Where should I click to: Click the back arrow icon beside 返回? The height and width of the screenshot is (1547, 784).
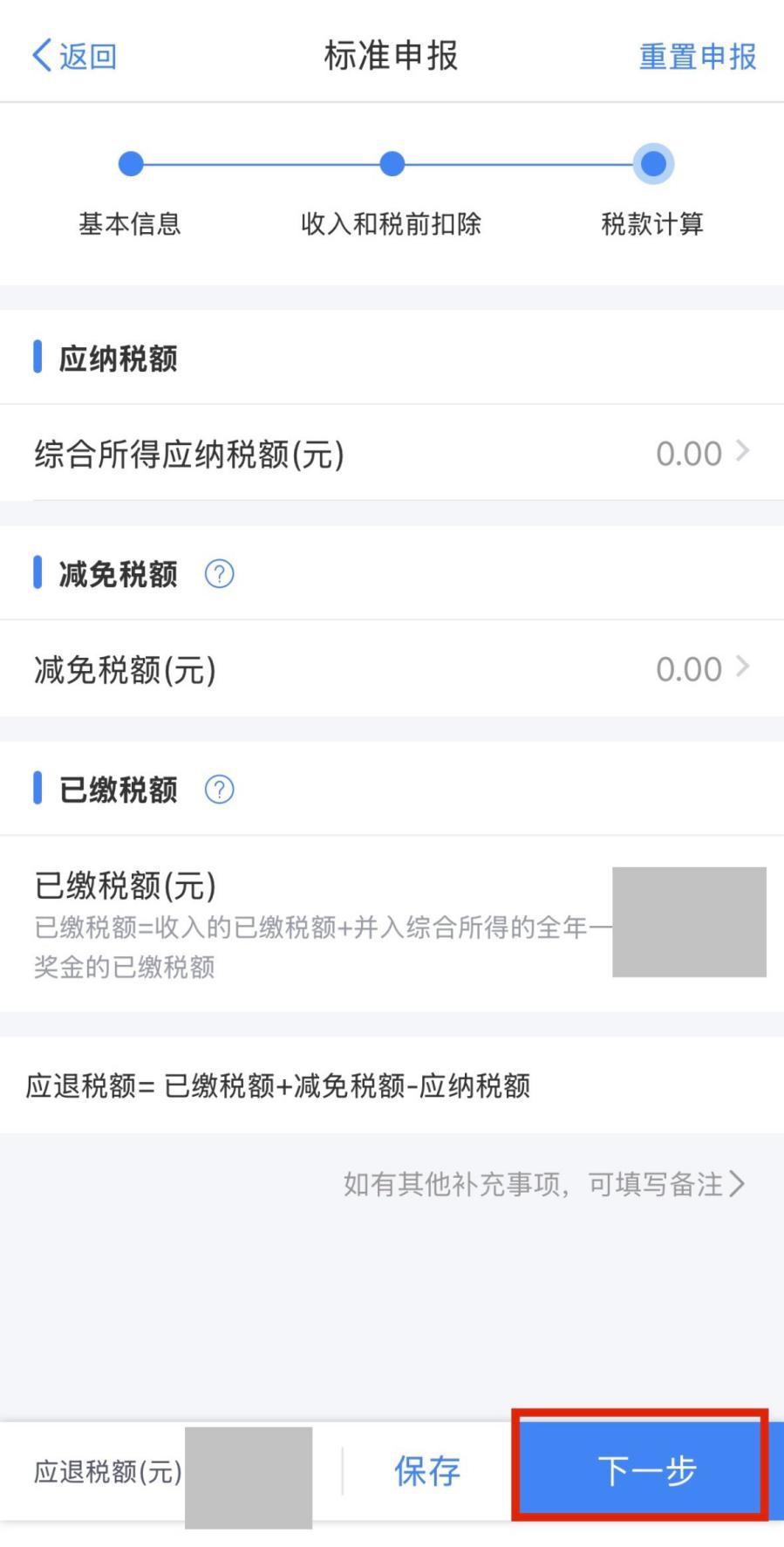pyautogui.click(x=37, y=55)
